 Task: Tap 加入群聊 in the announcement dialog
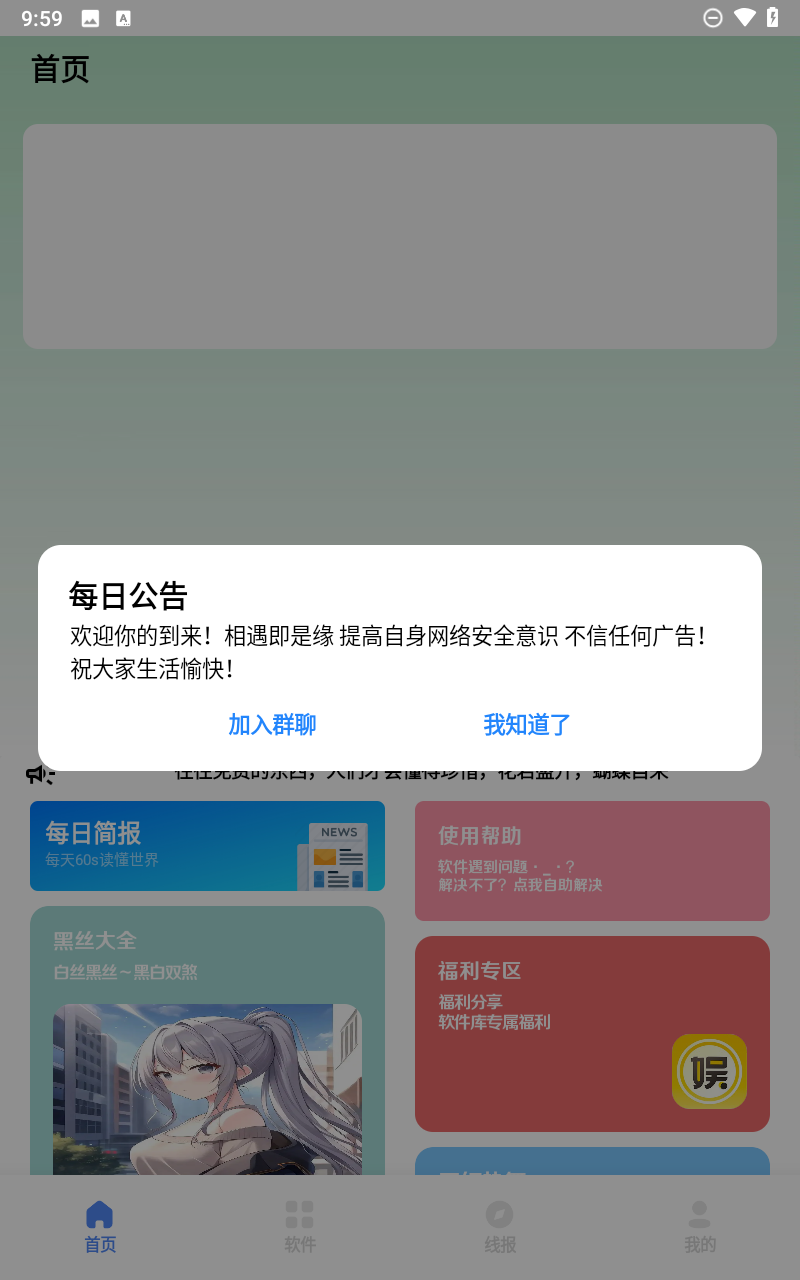point(272,725)
